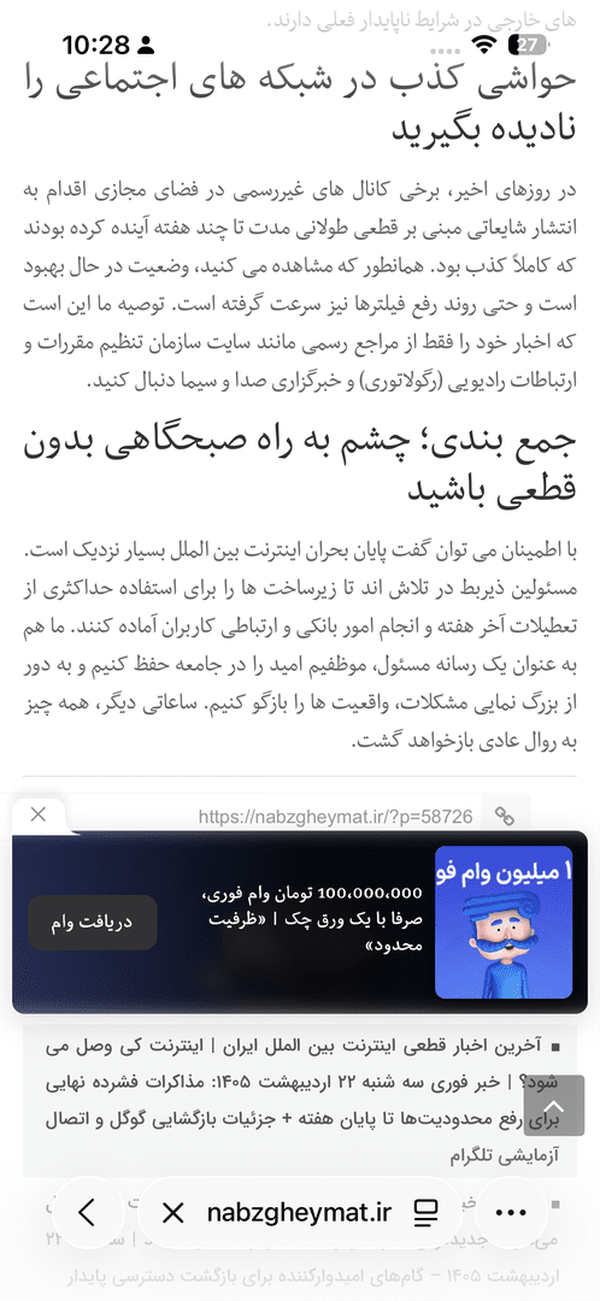The height and width of the screenshot is (1301, 600).
Task: Dismiss the loan ad banner
Action: tap(38, 814)
